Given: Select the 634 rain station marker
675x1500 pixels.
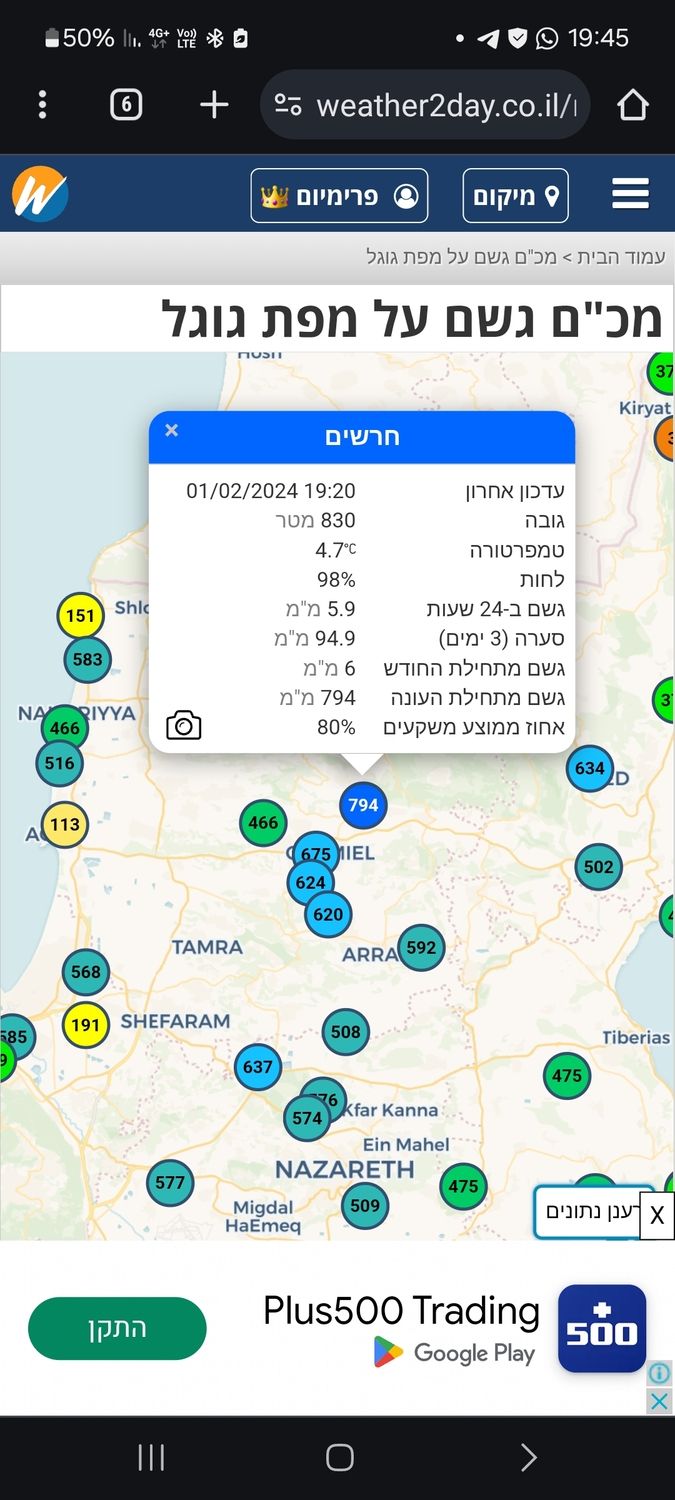Looking at the screenshot, I should tap(589, 768).
